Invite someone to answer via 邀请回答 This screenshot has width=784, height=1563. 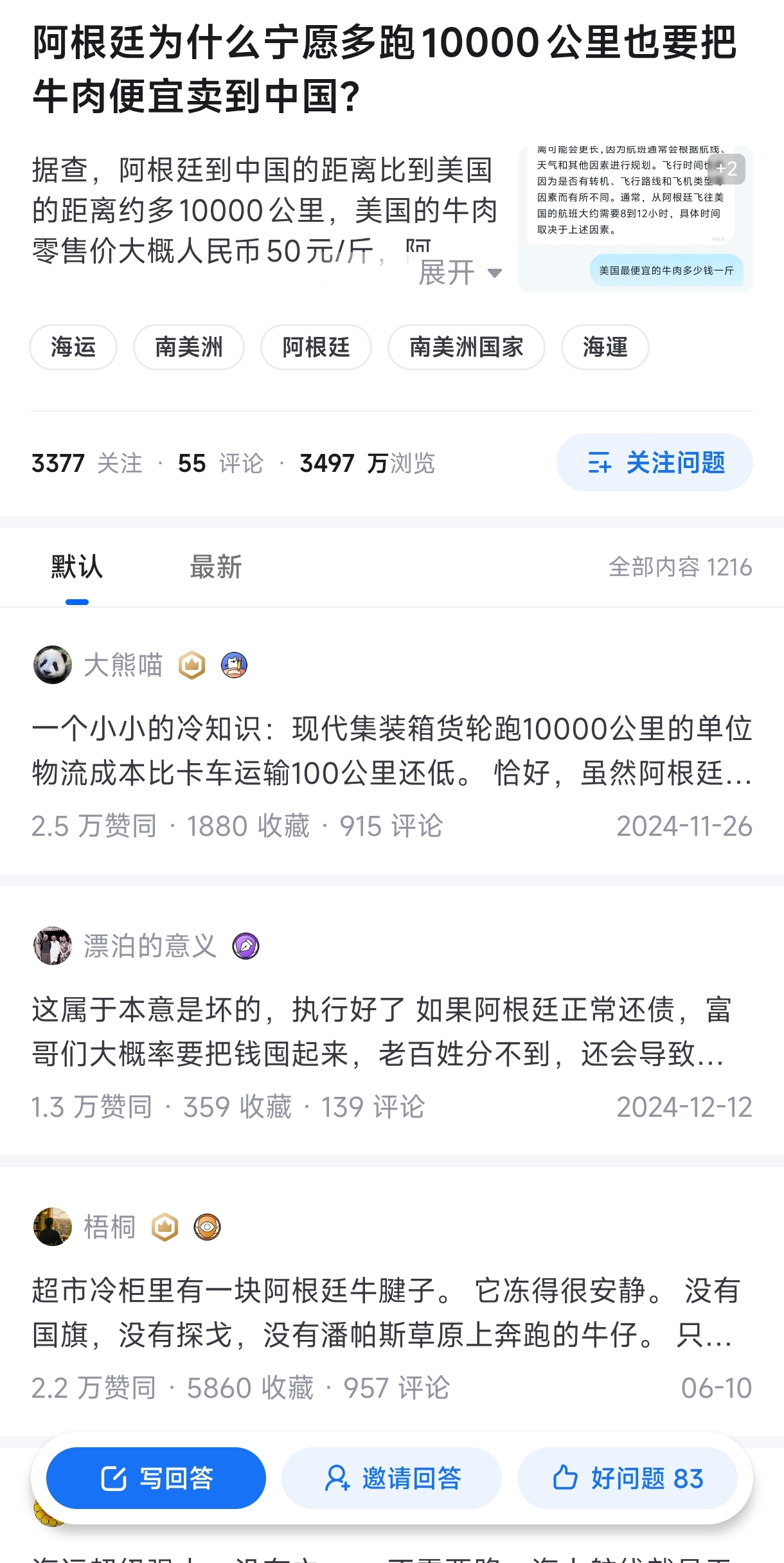[x=392, y=1478]
